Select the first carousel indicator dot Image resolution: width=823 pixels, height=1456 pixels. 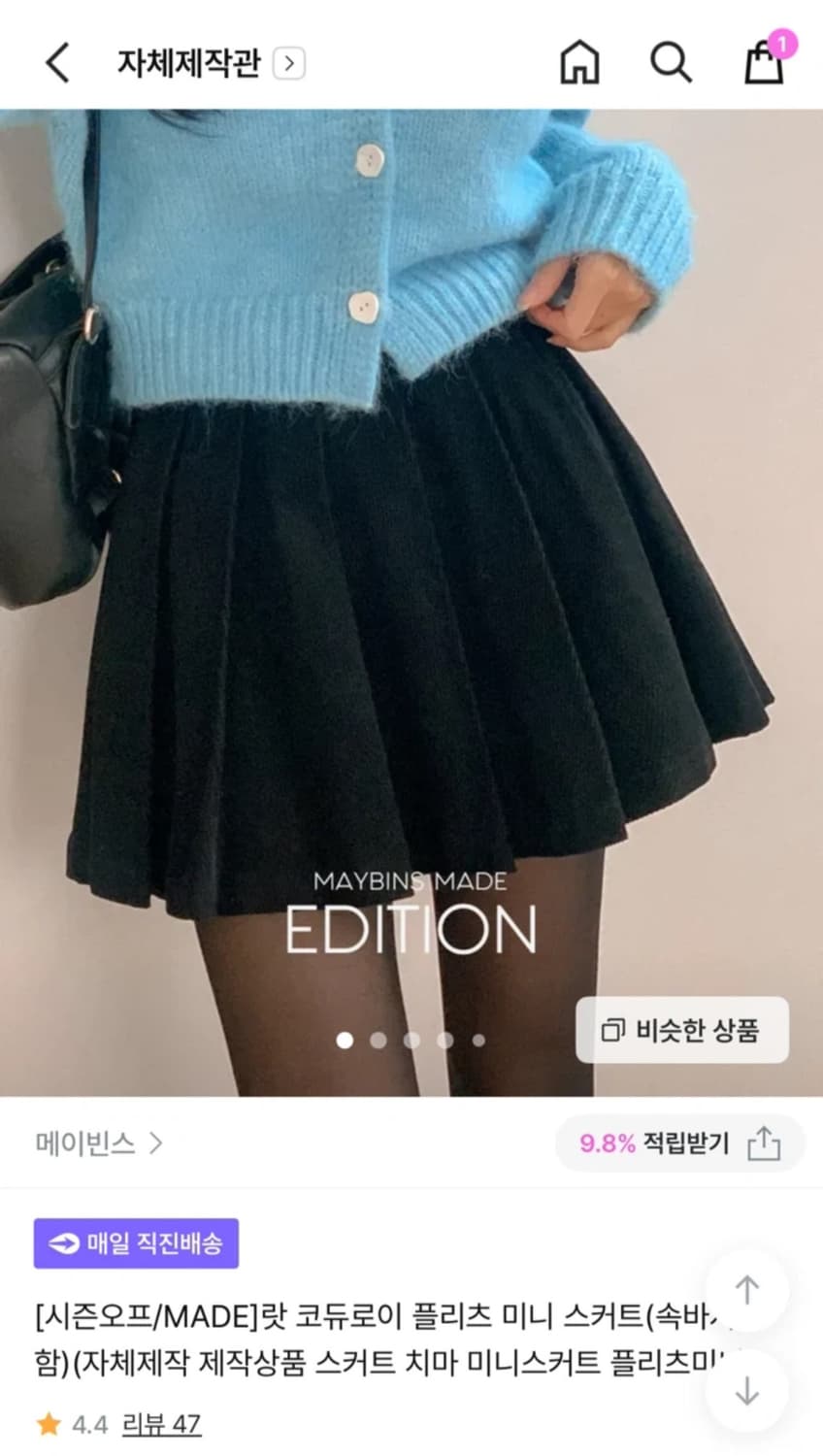[343, 1040]
